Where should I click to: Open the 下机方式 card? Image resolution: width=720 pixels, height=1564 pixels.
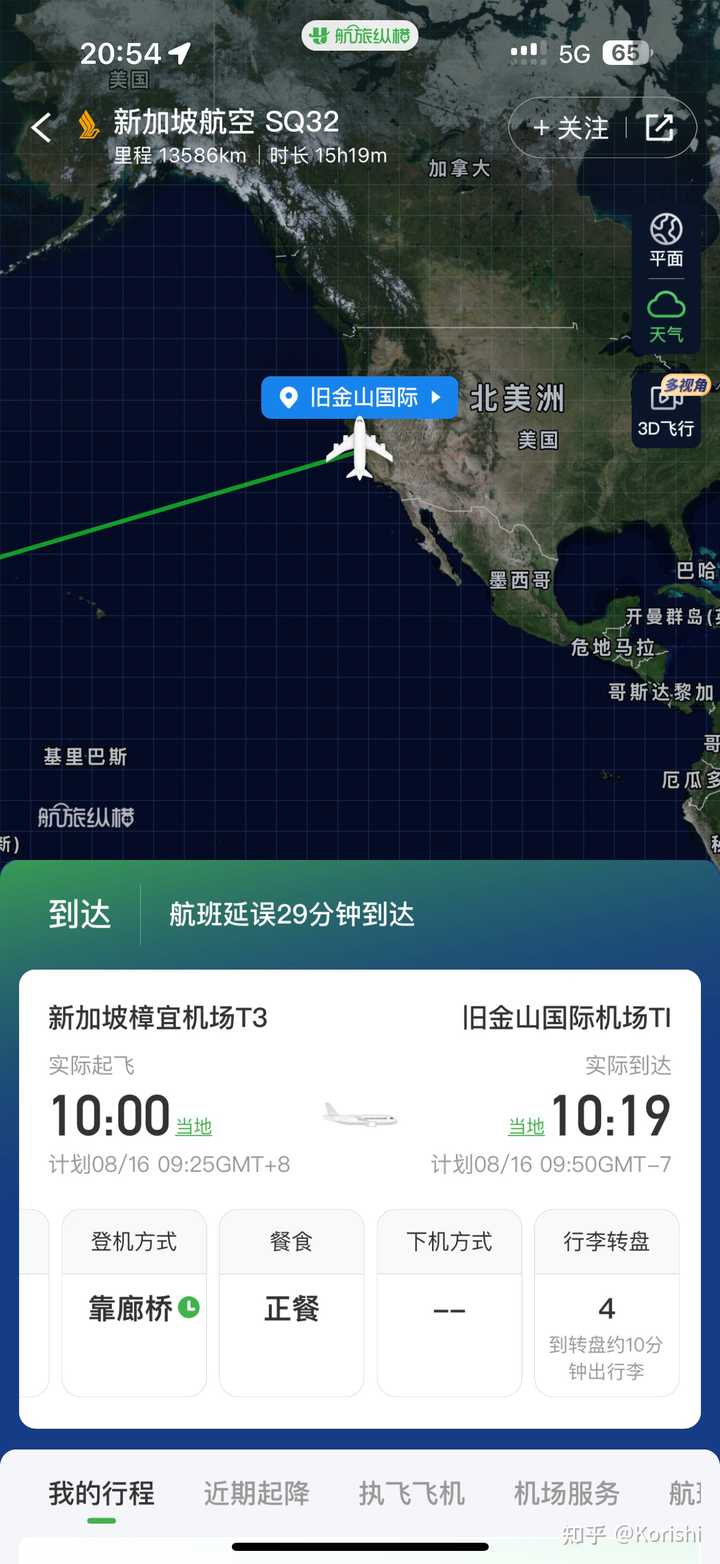pos(449,1302)
